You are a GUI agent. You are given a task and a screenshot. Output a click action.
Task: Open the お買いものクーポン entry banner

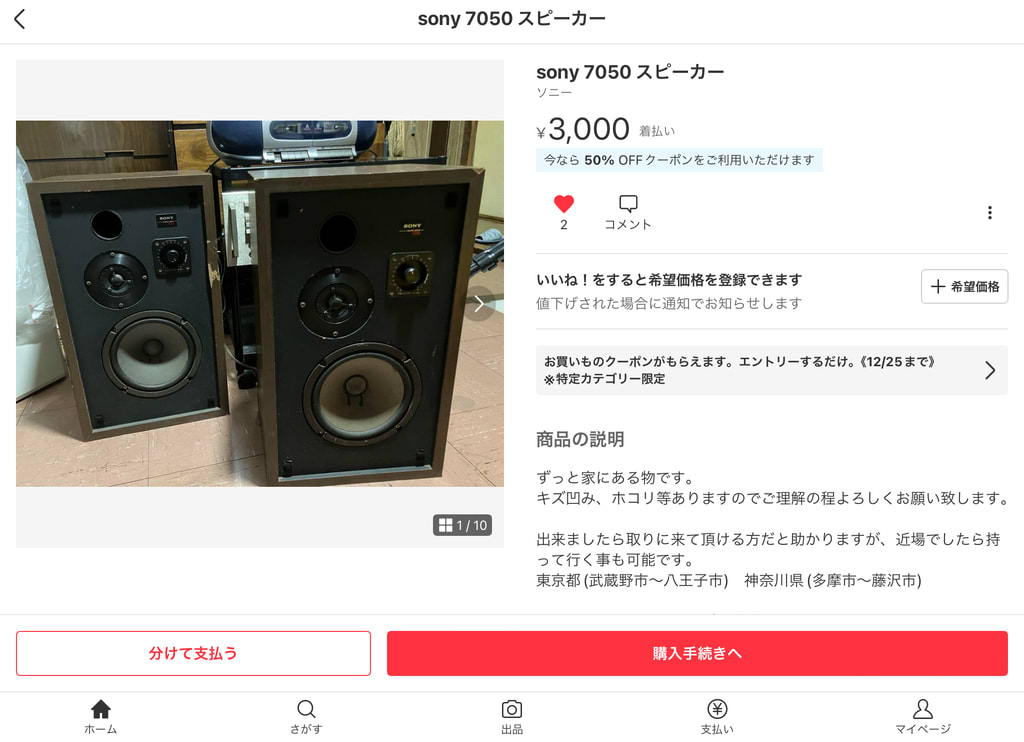click(771, 370)
